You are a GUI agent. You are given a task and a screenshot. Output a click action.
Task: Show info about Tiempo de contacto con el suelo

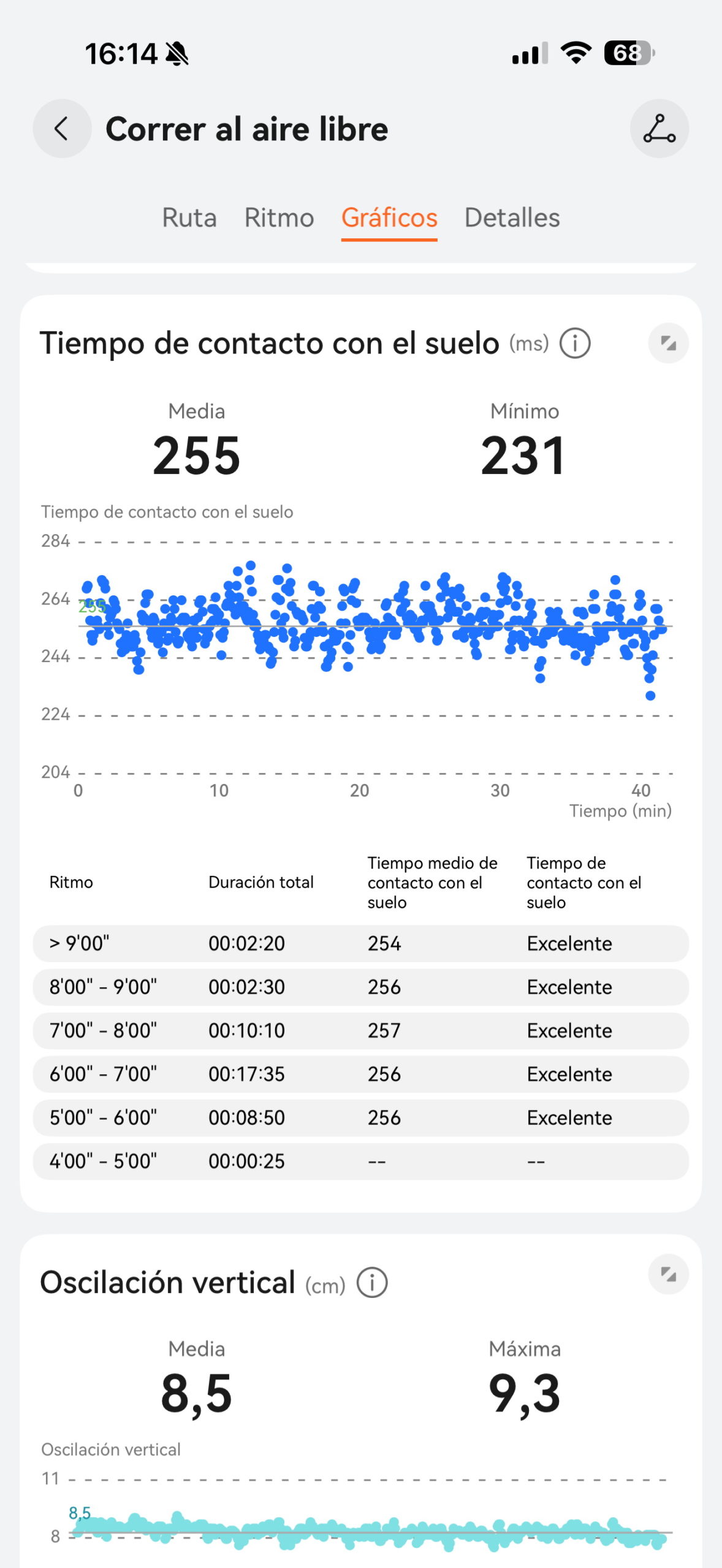click(575, 343)
